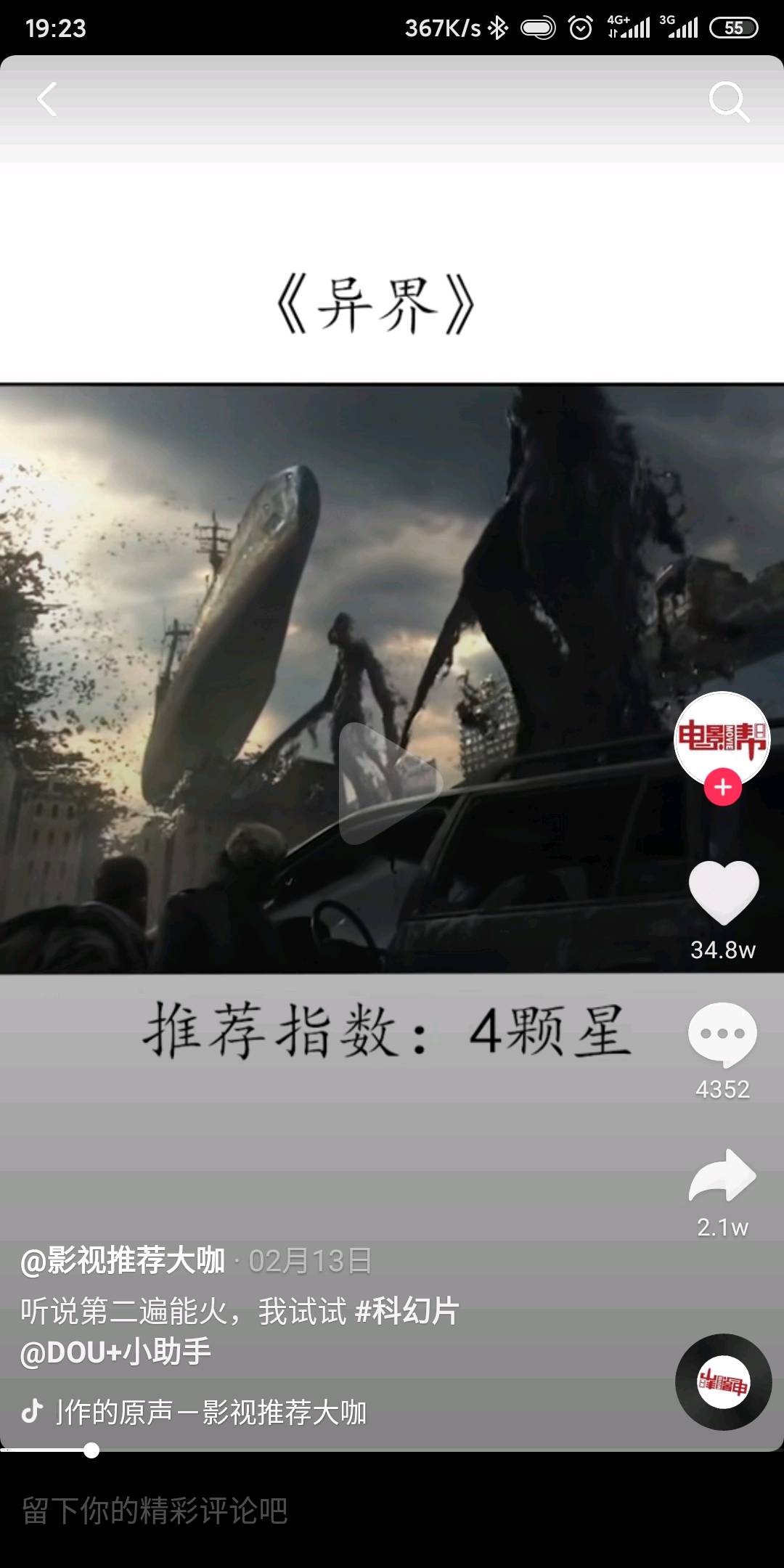
Task: Open the #科幻片 hashtag
Action: click(x=407, y=1312)
